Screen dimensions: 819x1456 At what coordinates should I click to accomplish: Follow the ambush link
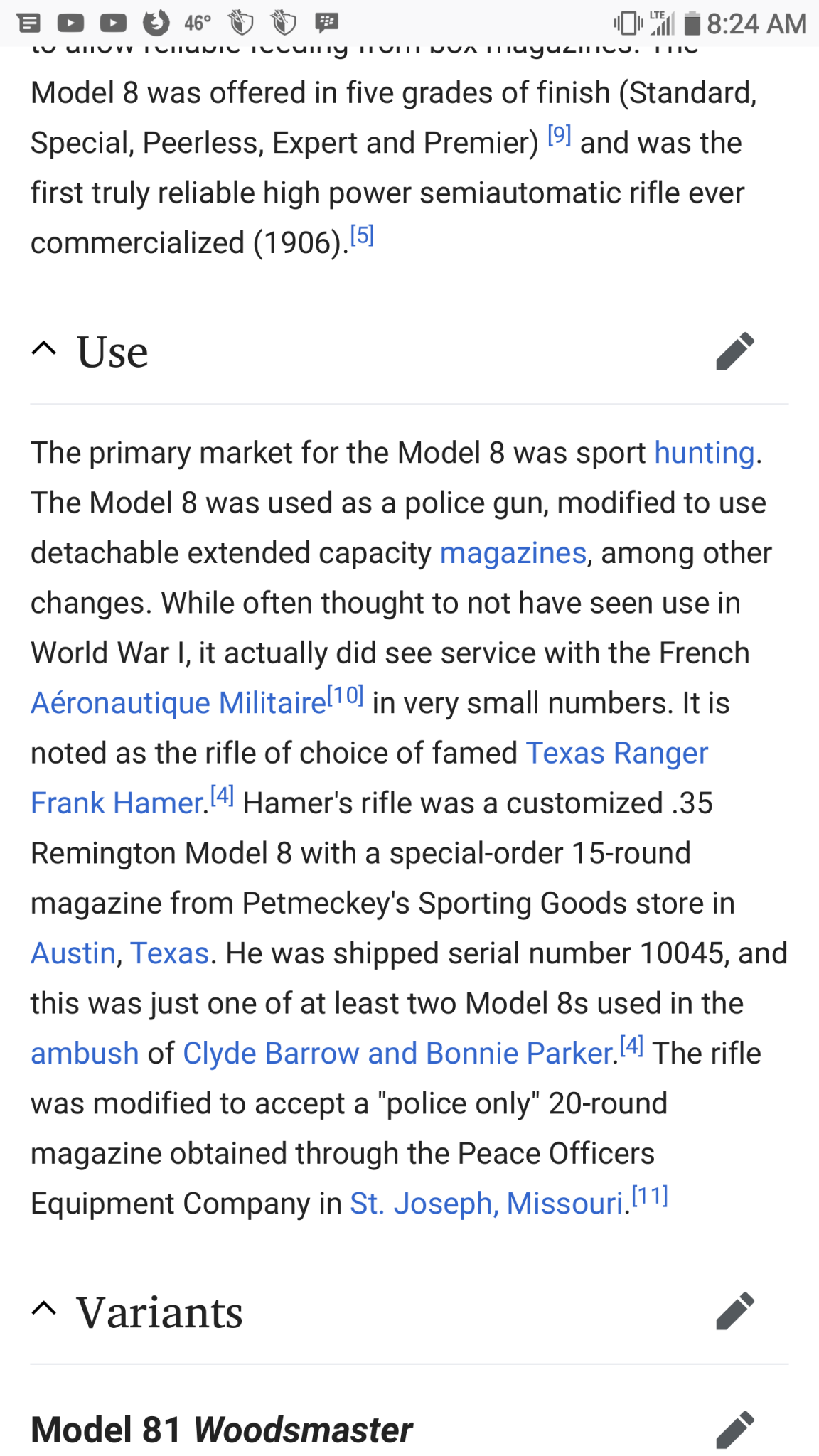[x=85, y=1054]
